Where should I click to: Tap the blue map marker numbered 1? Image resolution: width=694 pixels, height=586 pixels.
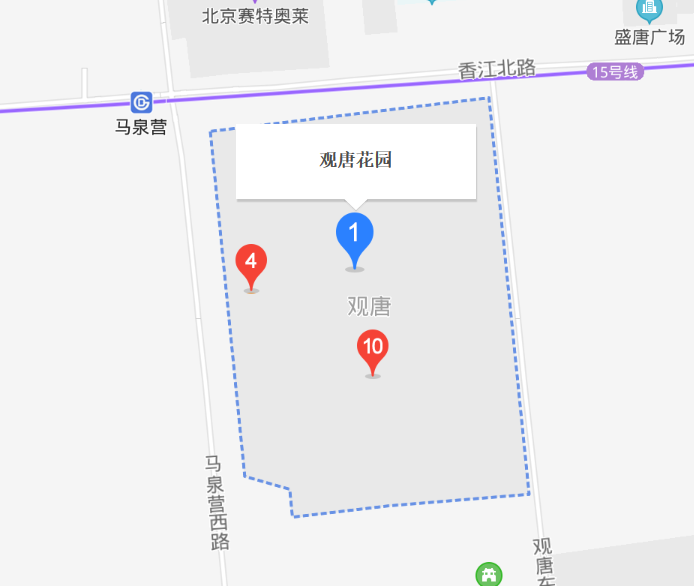(354, 235)
